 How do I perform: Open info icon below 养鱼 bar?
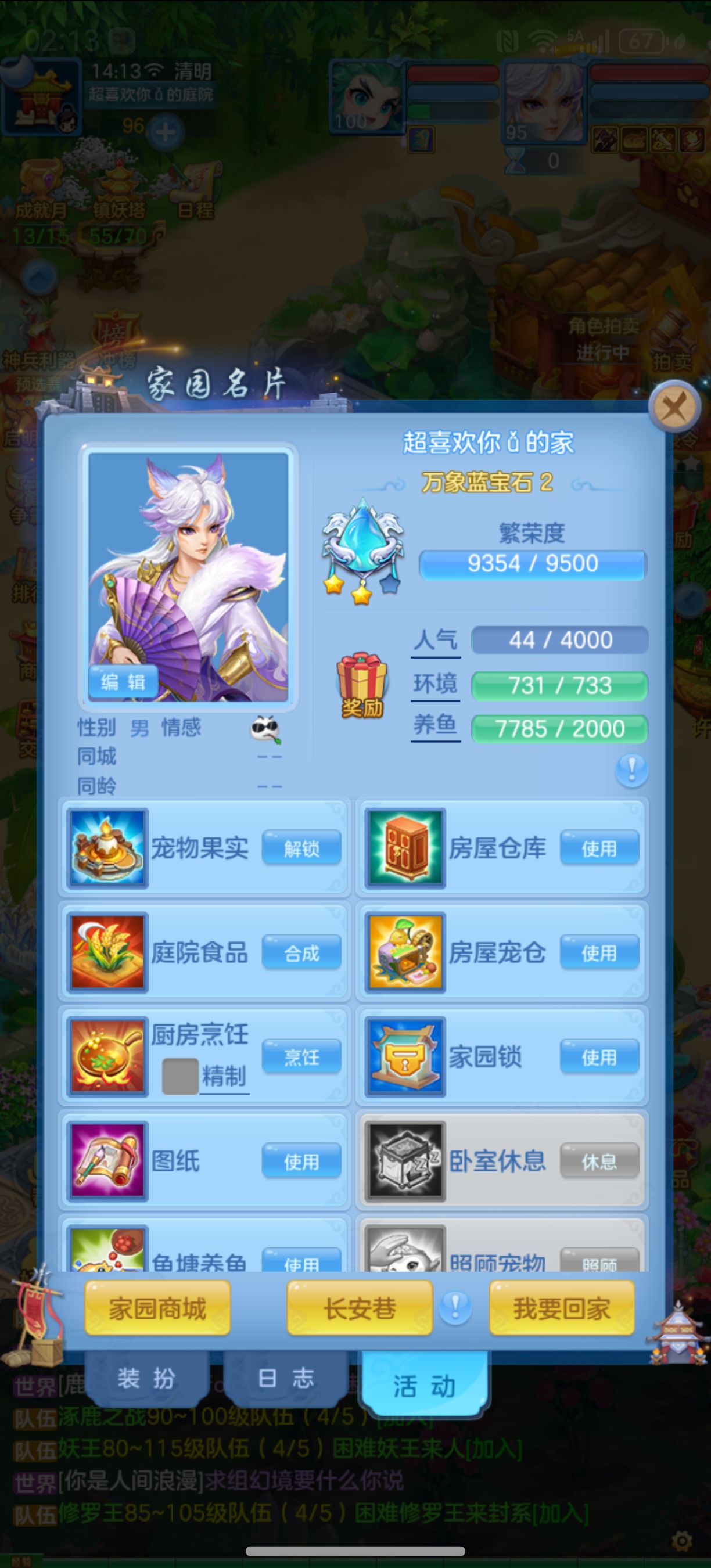click(x=631, y=770)
